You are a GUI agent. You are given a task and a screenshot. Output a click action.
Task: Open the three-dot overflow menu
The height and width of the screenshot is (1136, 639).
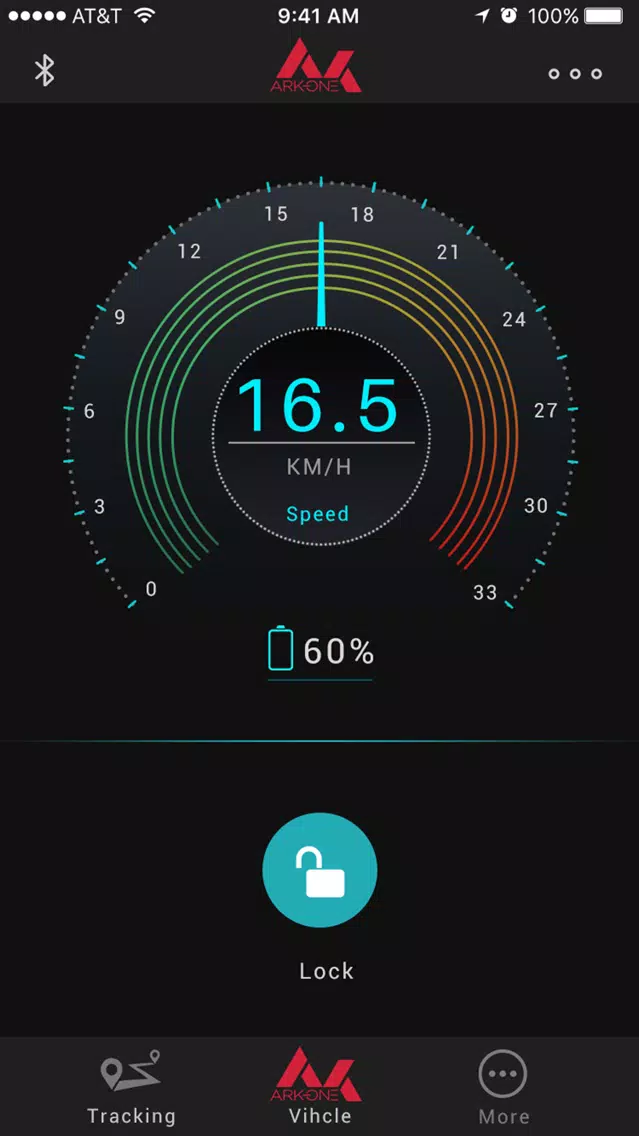pyautogui.click(x=575, y=74)
